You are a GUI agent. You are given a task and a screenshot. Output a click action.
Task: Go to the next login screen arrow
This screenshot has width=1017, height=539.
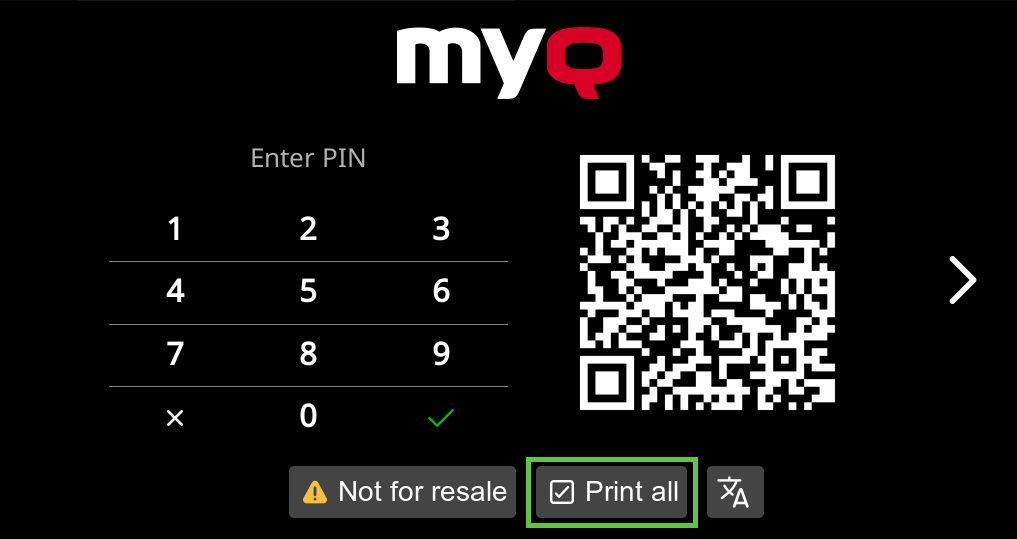coord(962,280)
